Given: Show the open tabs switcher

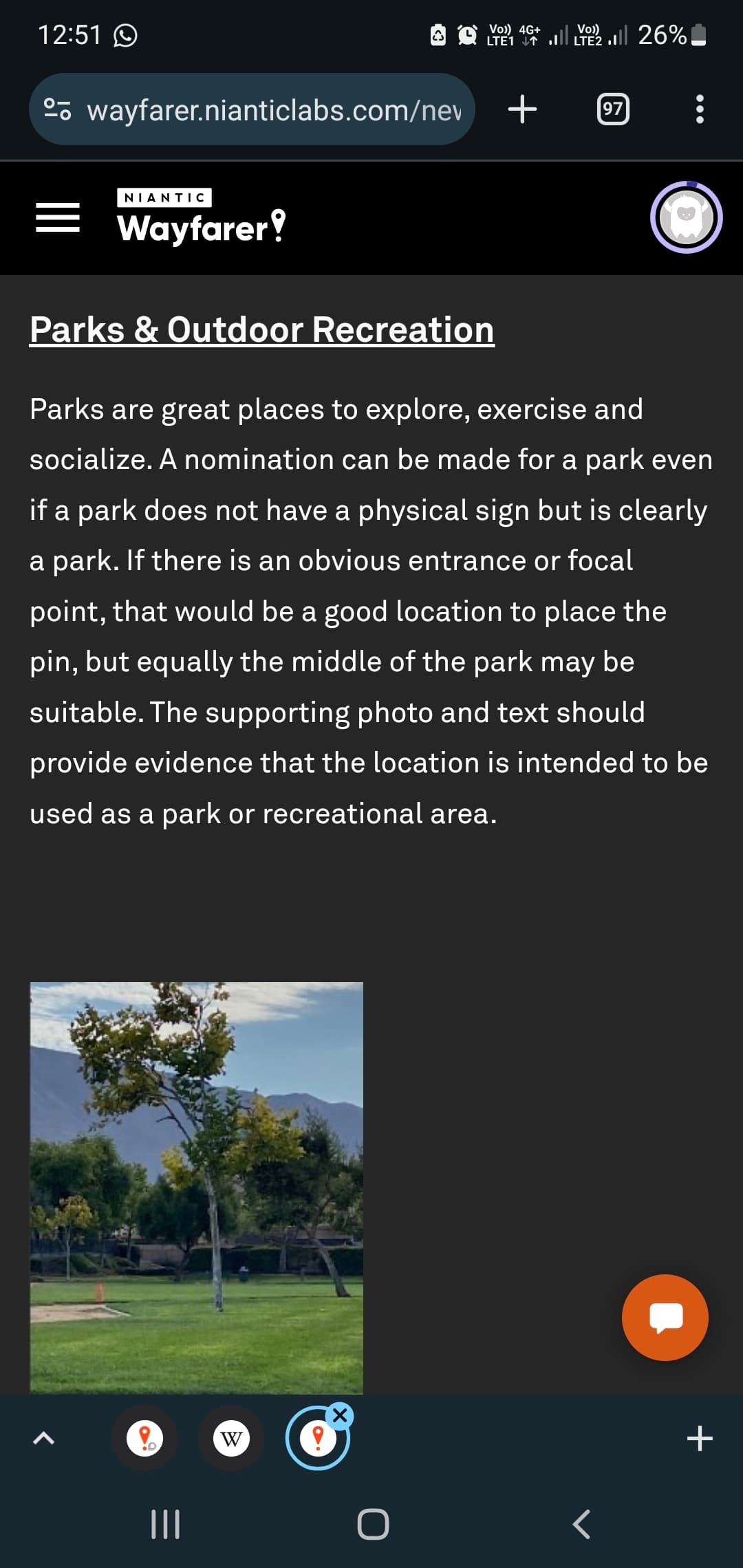Looking at the screenshot, I should (612, 109).
